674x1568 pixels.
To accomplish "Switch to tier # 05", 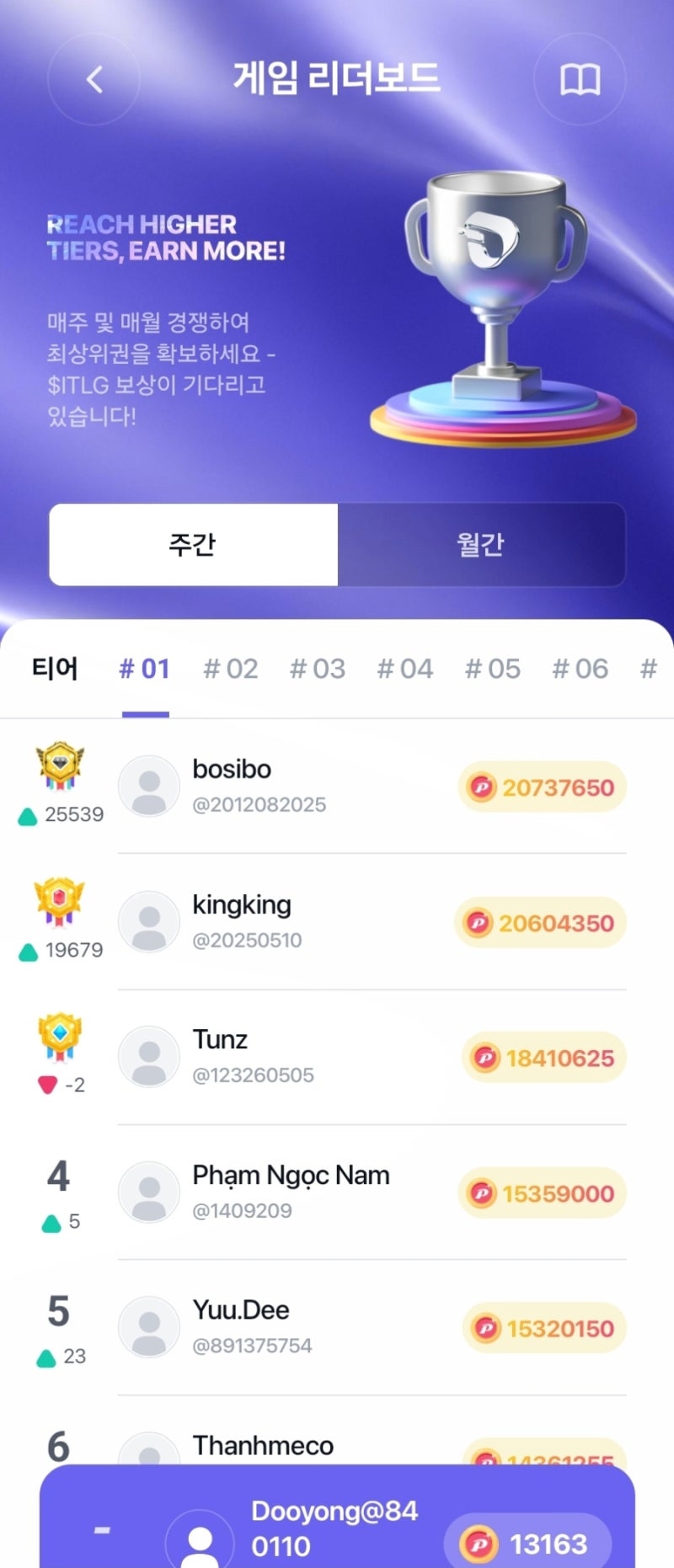I will pyautogui.click(x=493, y=669).
